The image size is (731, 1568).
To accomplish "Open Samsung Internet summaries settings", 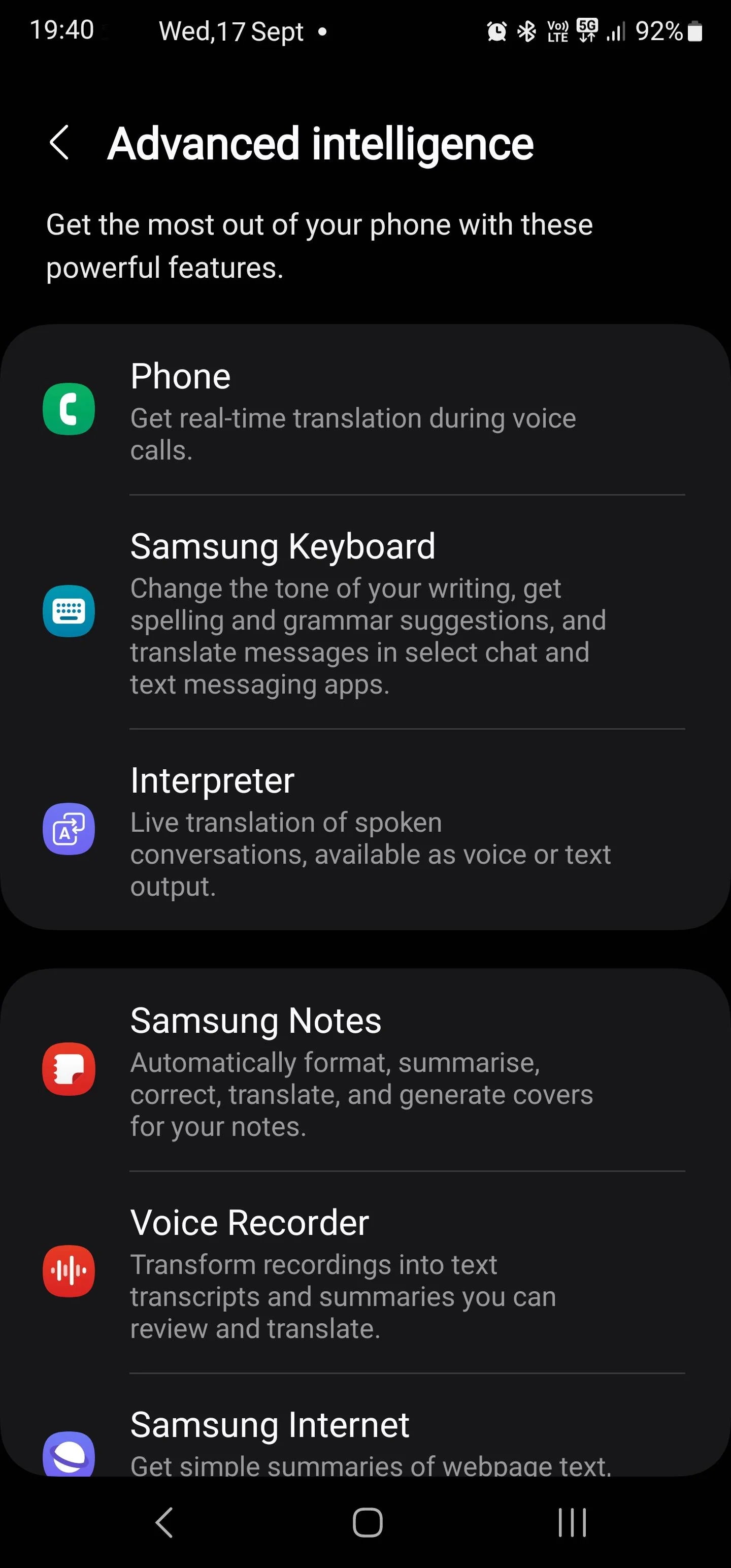I will coord(365,1442).
